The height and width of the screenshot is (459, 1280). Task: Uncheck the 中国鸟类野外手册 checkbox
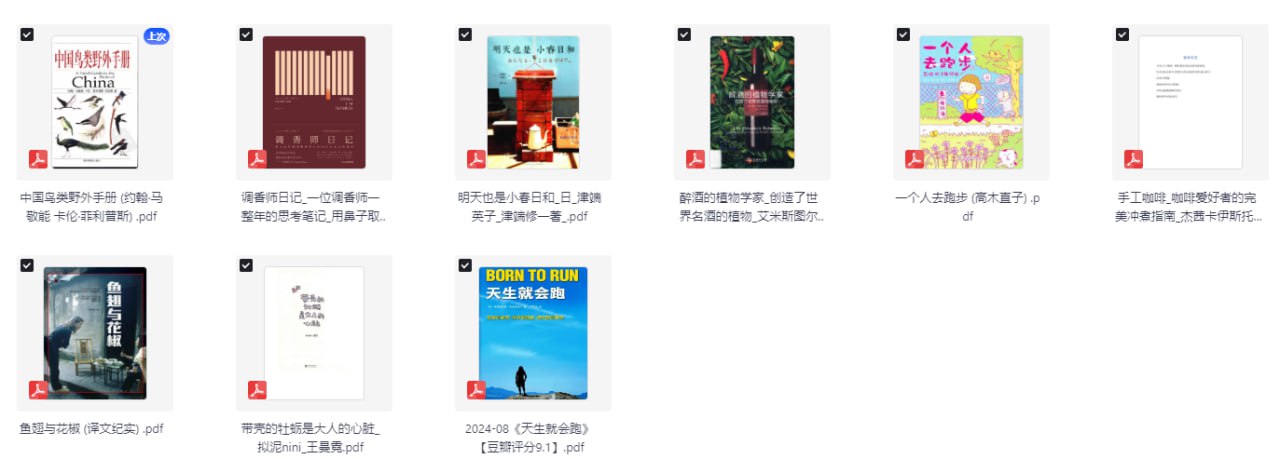tap(27, 34)
